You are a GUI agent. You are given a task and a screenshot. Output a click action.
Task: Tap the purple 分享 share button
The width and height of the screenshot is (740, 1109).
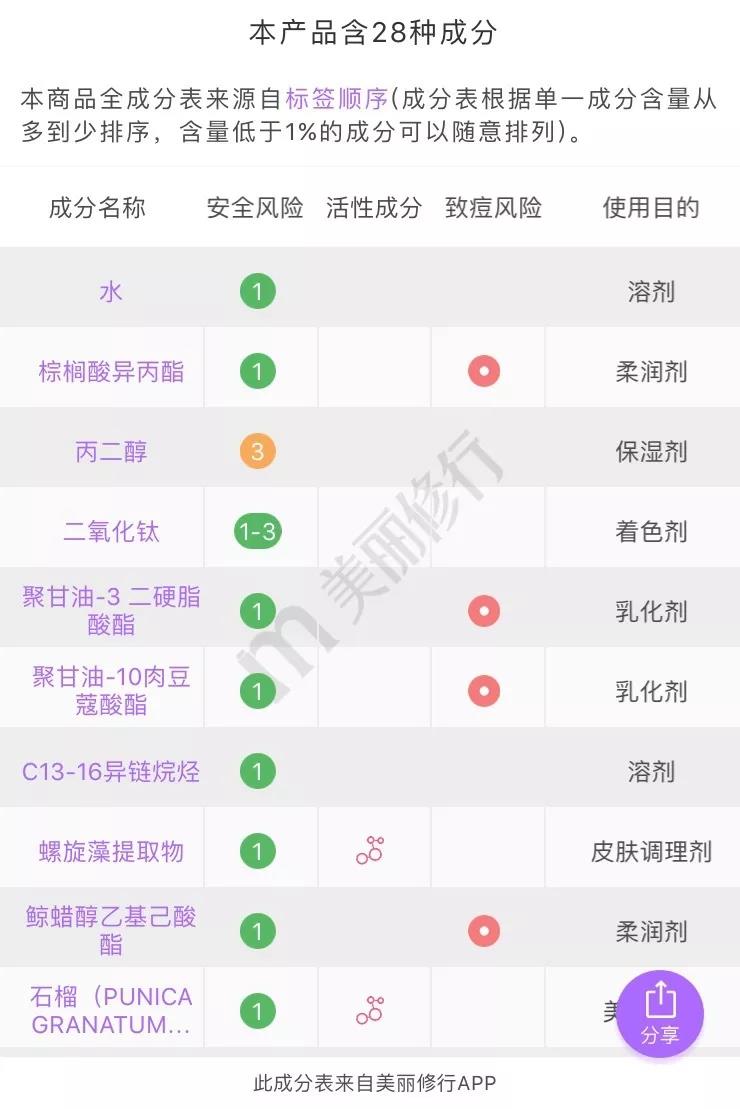tap(662, 1014)
